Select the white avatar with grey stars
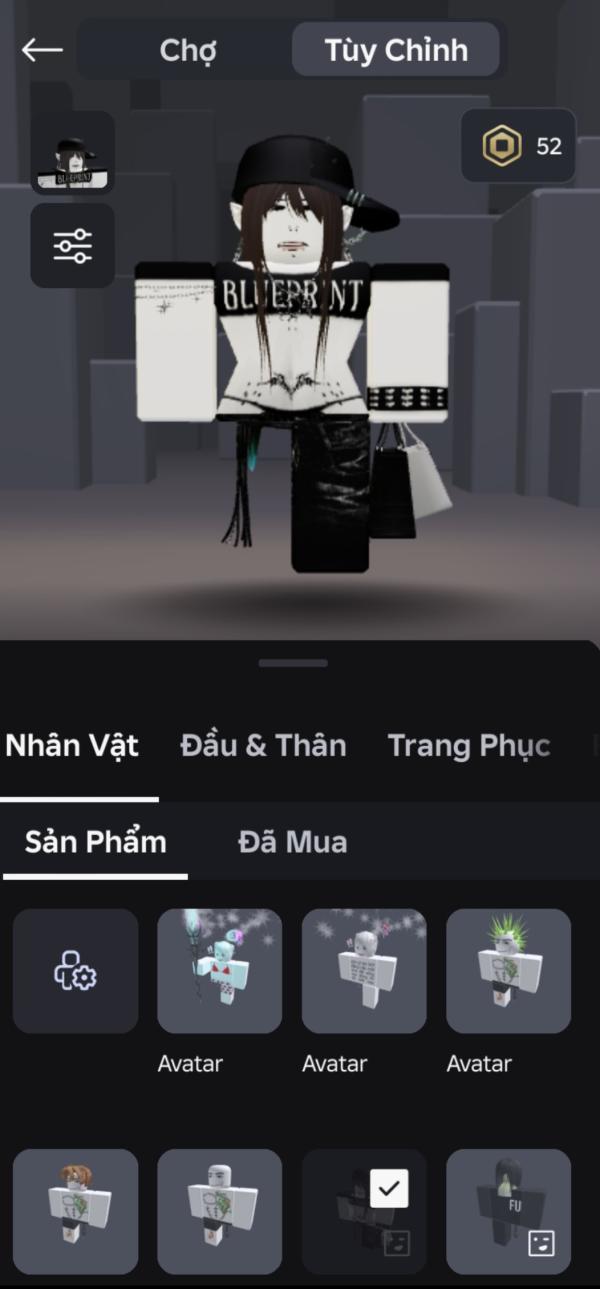The width and height of the screenshot is (600, 1289). (364, 971)
